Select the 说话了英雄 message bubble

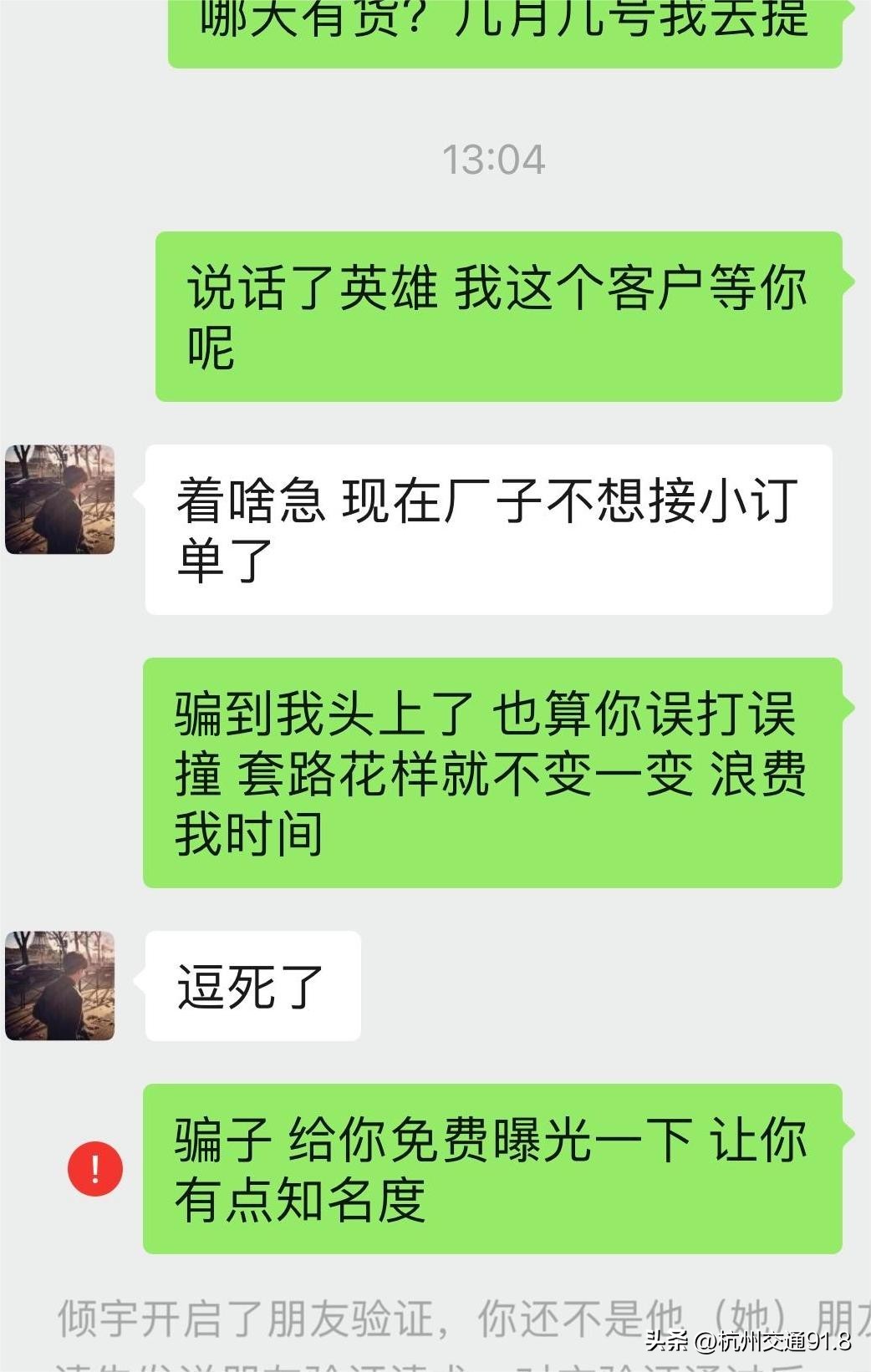[497, 313]
